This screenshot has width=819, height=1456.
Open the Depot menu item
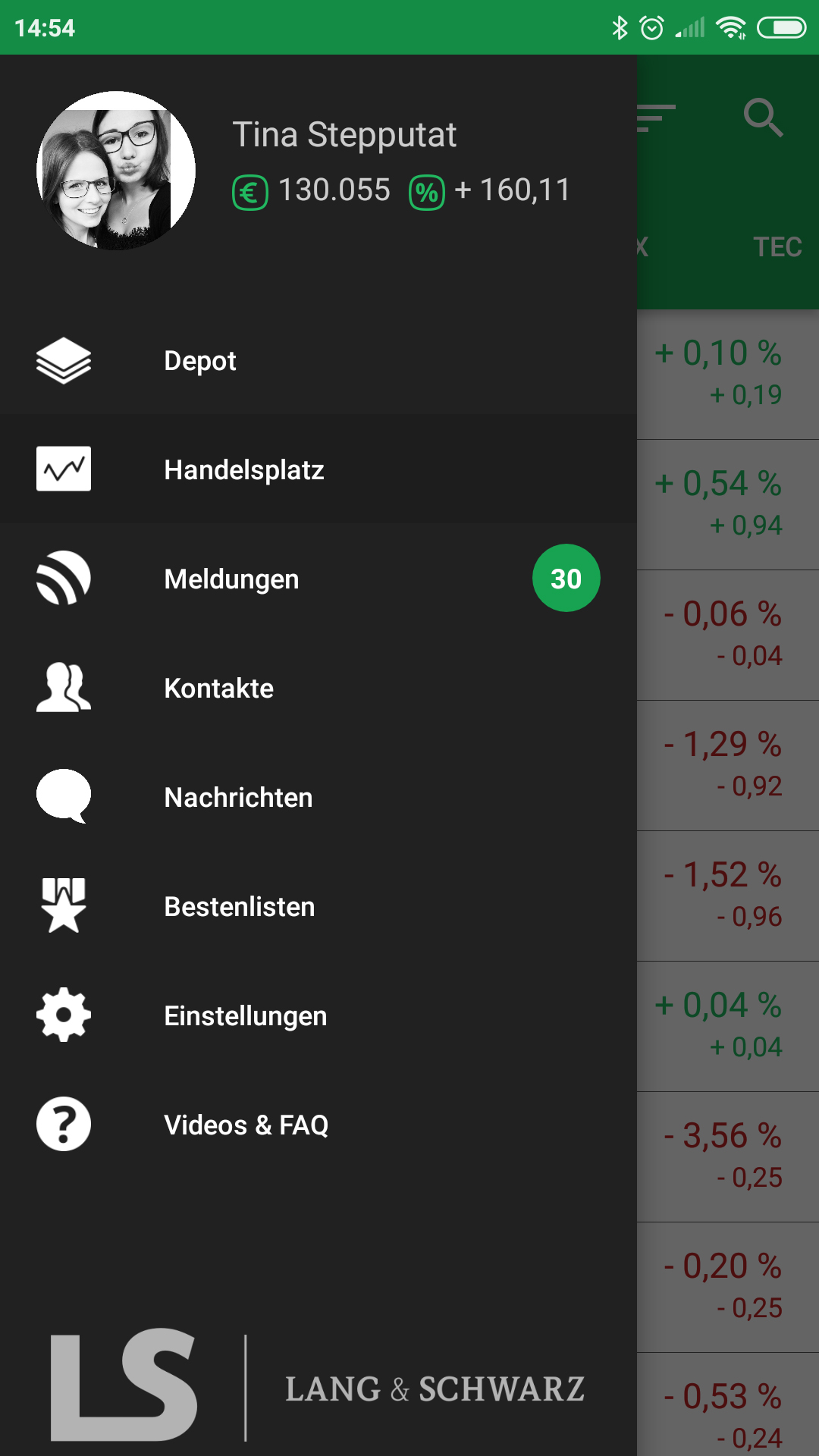(318, 361)
